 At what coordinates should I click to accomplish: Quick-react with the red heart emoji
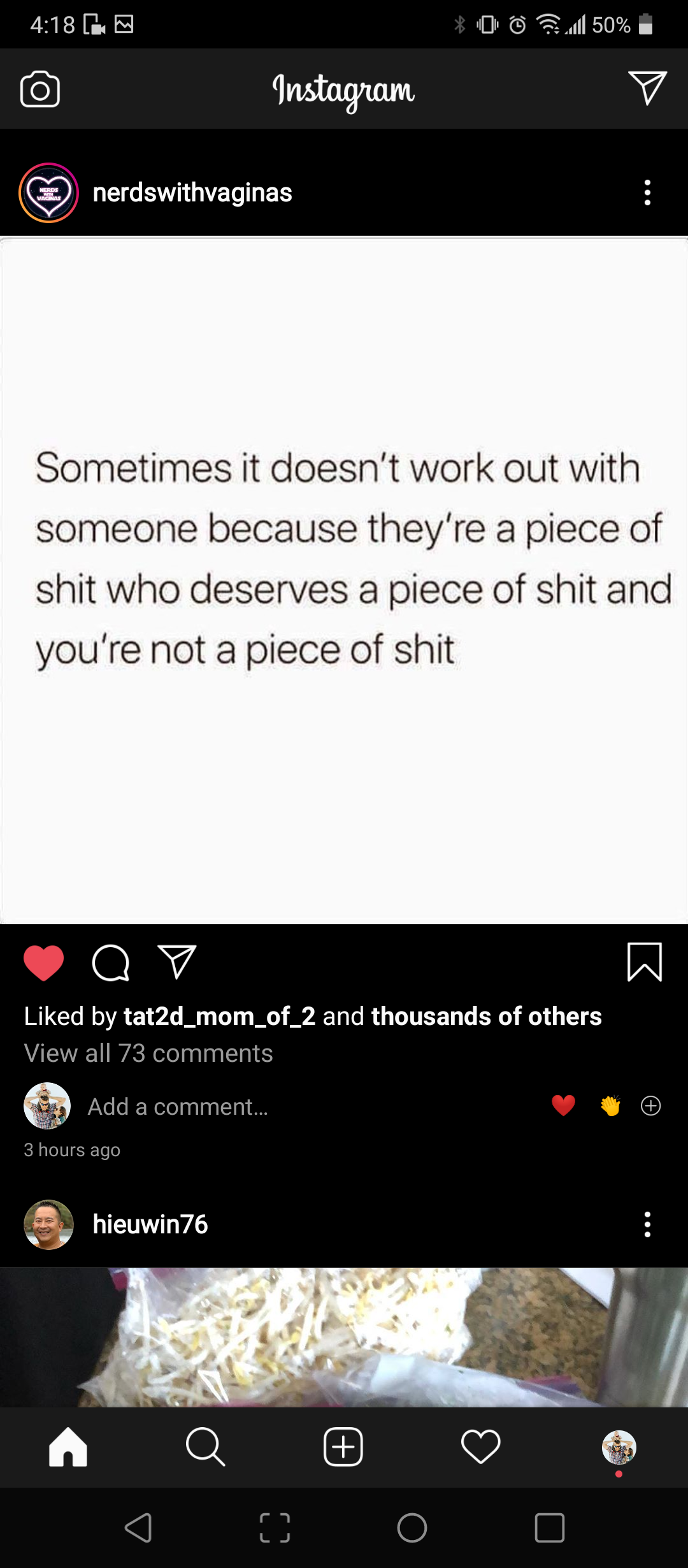[564, 1105]
